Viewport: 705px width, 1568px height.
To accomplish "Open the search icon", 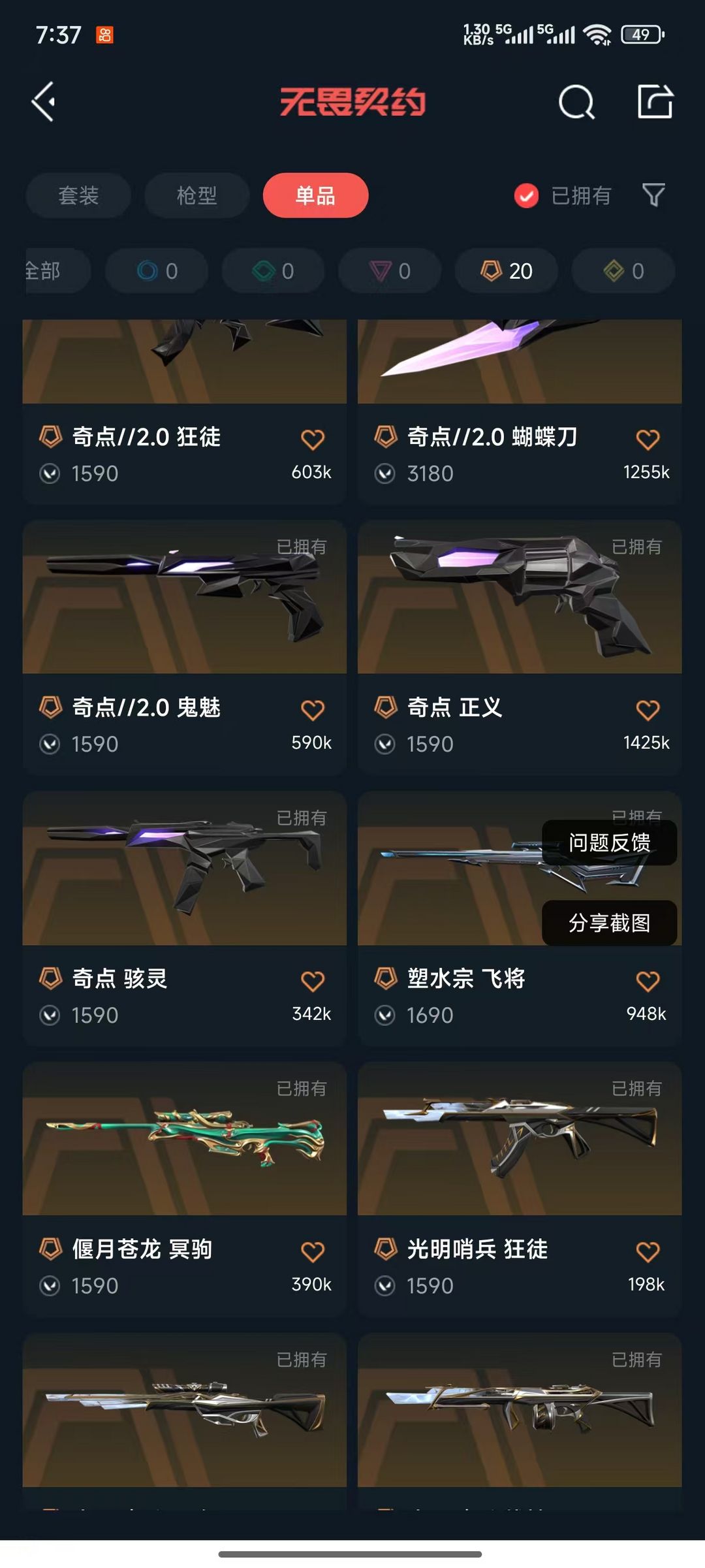I will pos(577,103).
